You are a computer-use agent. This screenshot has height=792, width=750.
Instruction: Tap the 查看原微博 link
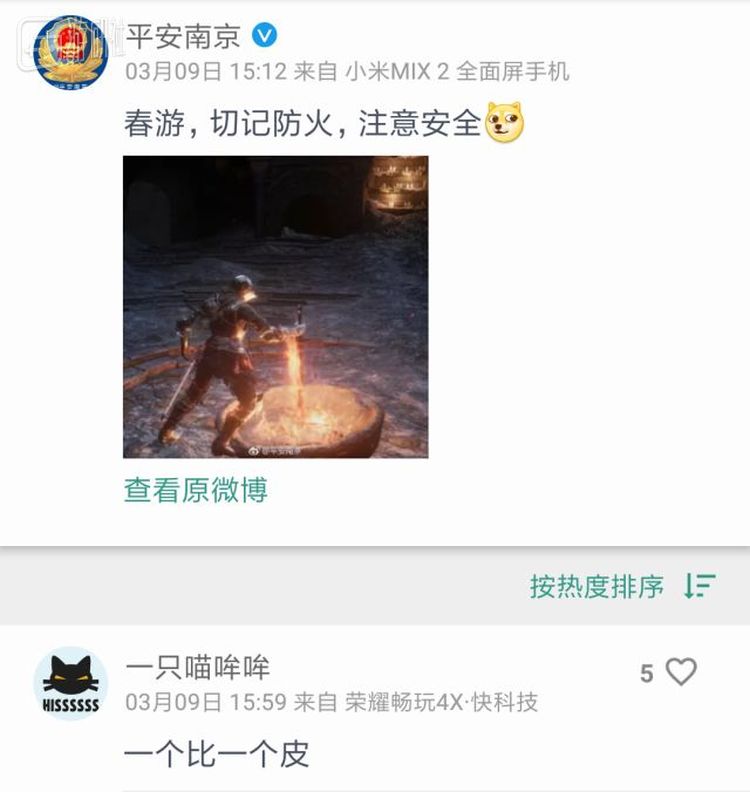196,490
